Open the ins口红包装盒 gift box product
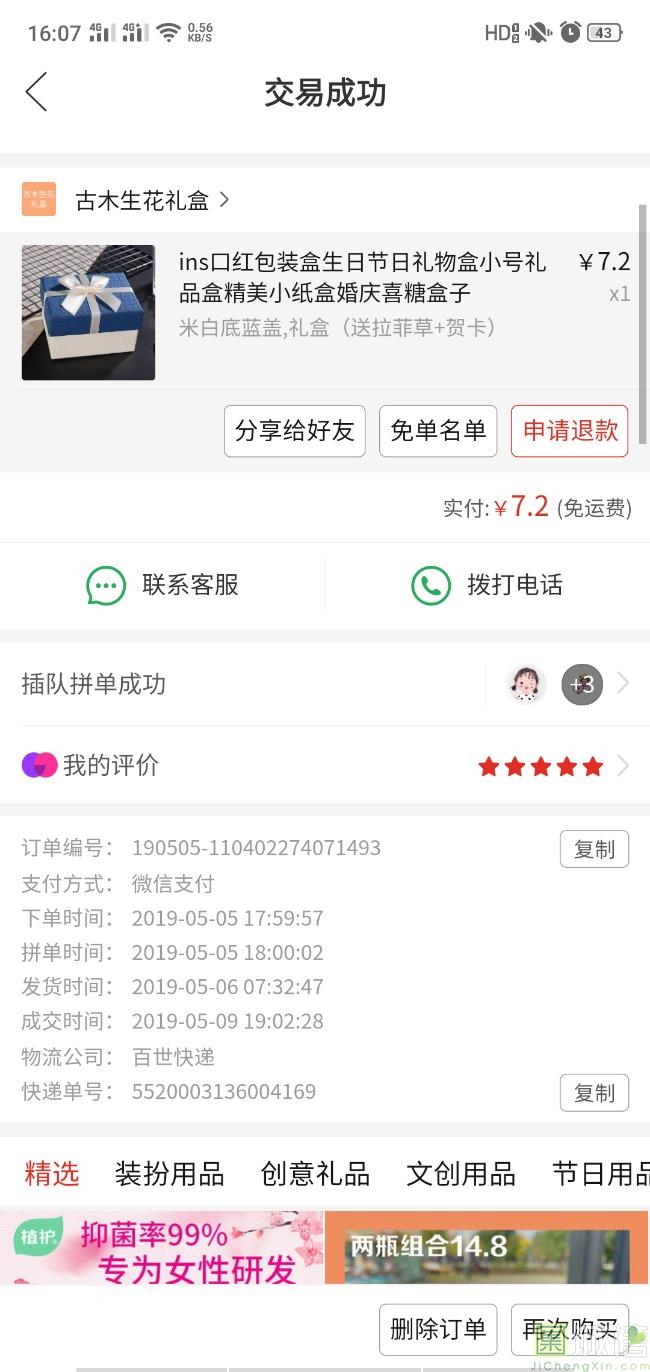This screenshot has height=1372, width=650. [x=362, y=277]
